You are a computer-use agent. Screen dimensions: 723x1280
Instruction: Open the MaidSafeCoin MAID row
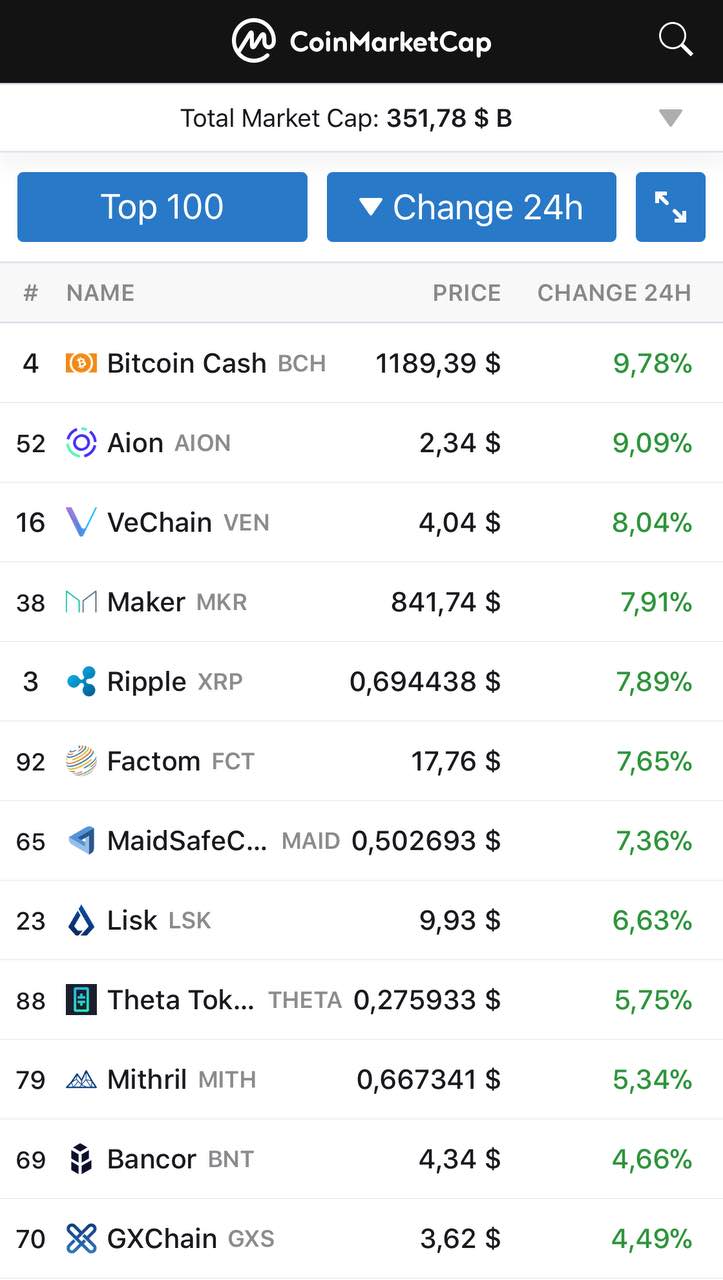[x=361, y=841]
